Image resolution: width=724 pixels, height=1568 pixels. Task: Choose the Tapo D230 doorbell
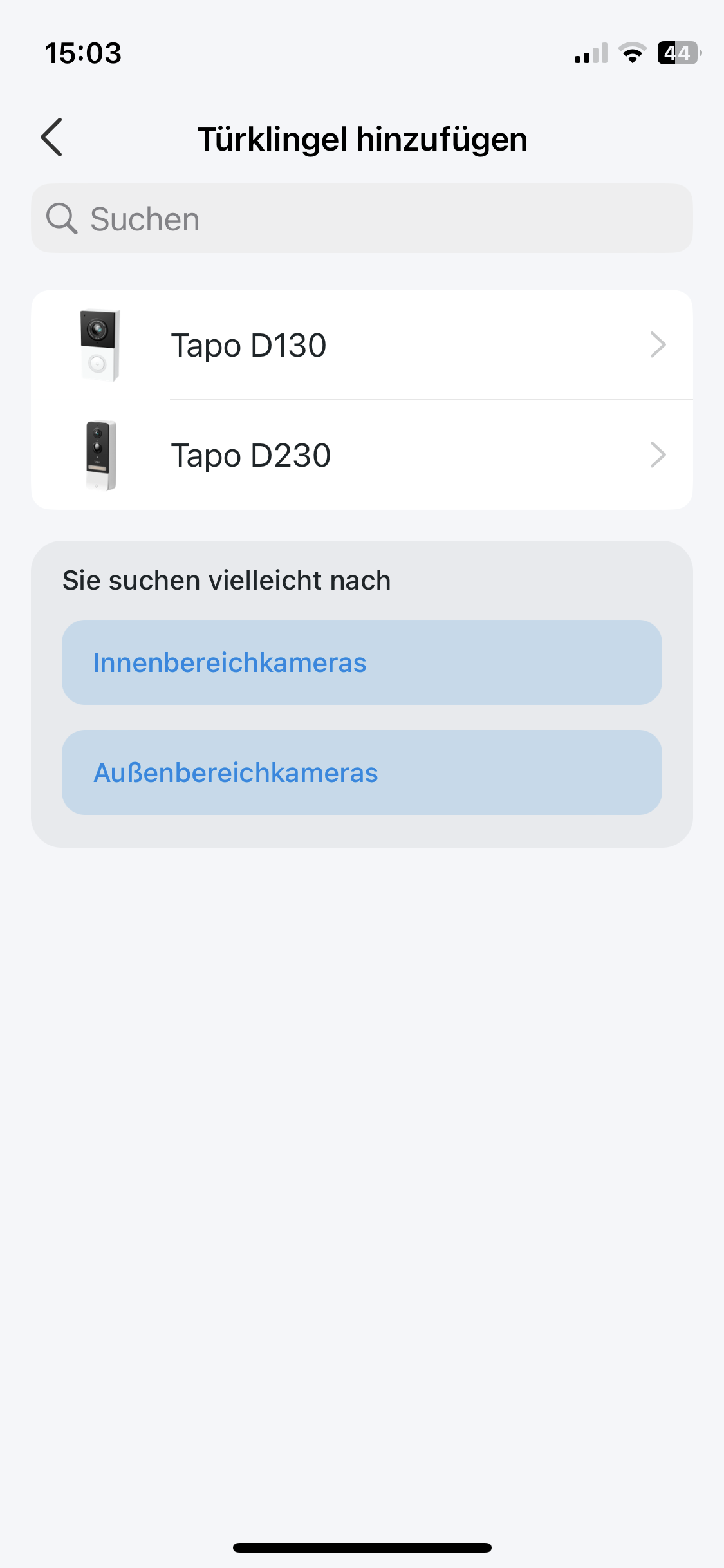click(362, 455)
